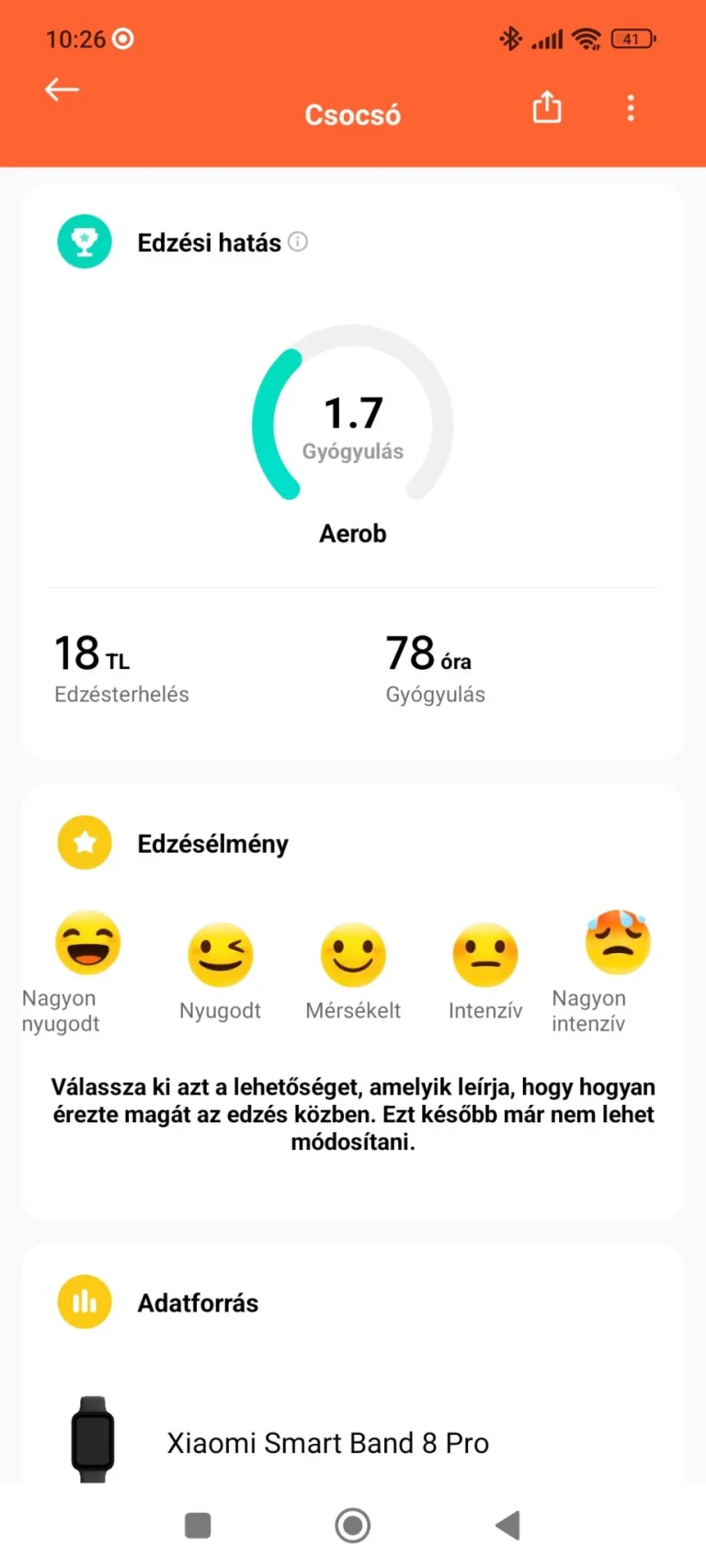706x1568 pixels.
Task: Tap the trophy icon beside Edzési hatás
Action: 84,242
